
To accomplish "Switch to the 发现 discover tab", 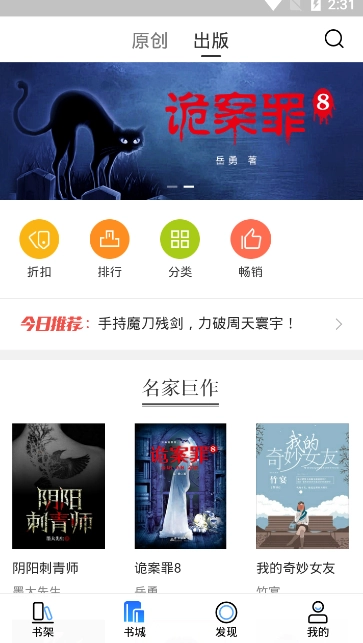I will pos(226,619).
